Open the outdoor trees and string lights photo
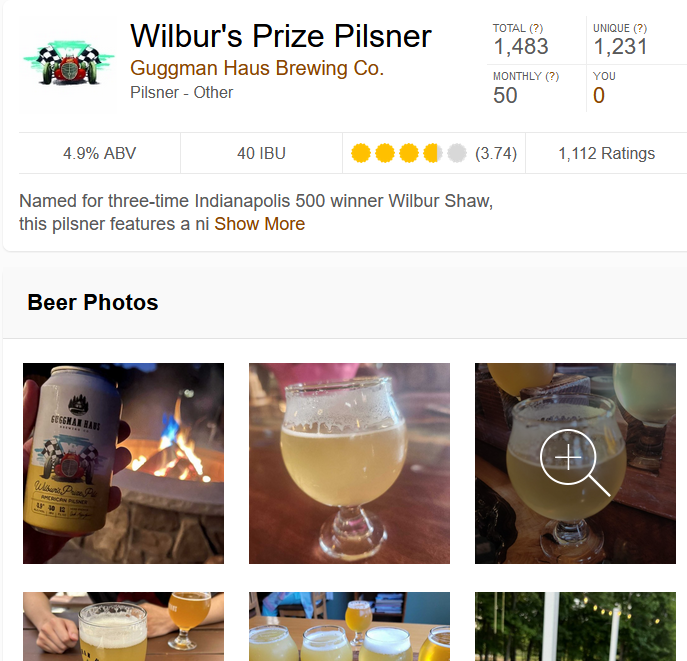Screen dimensions: 687x661 point(575,626)
